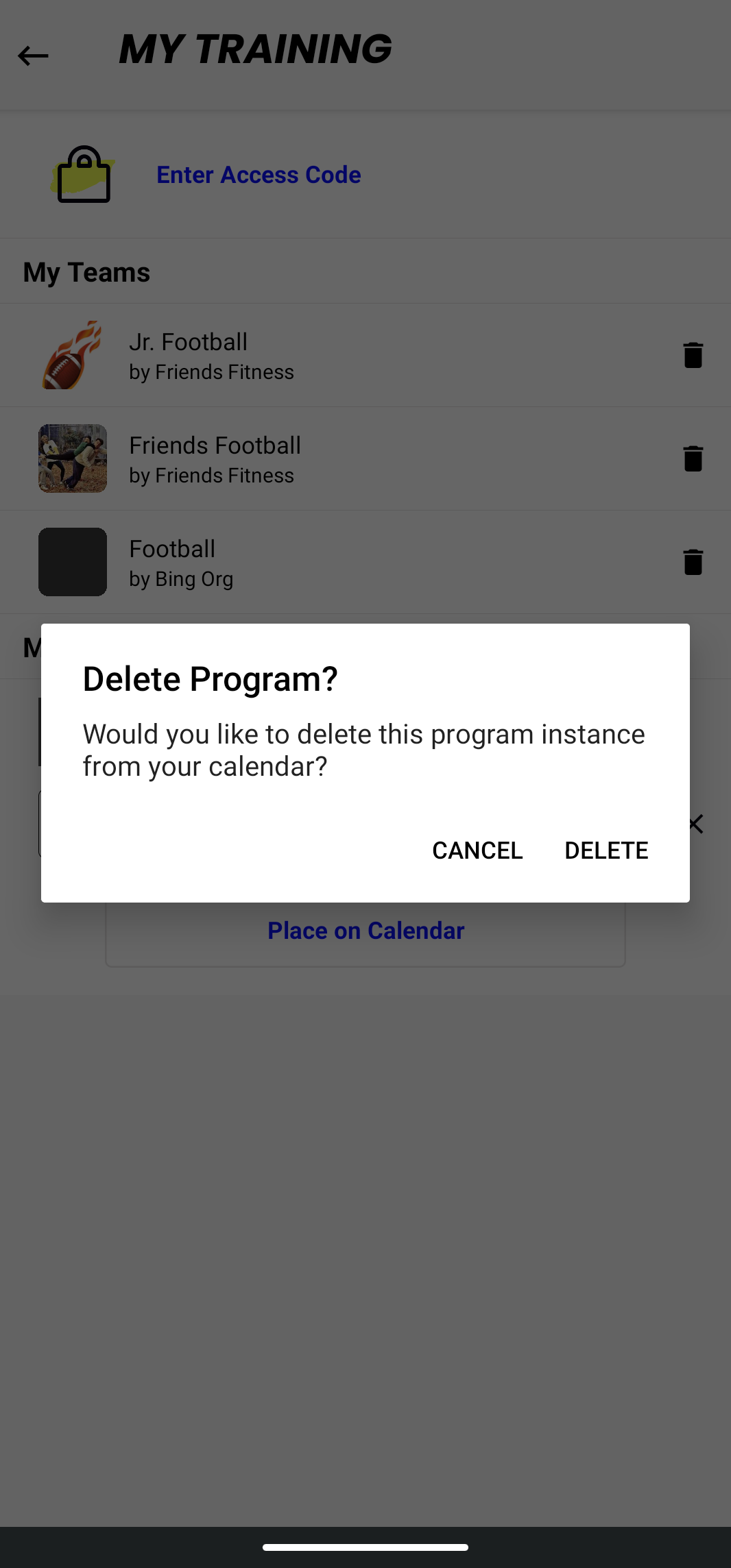This screenshot has height=1568, width=731.
Task: Open Enter Access Code link
Action: coord(259,175)
